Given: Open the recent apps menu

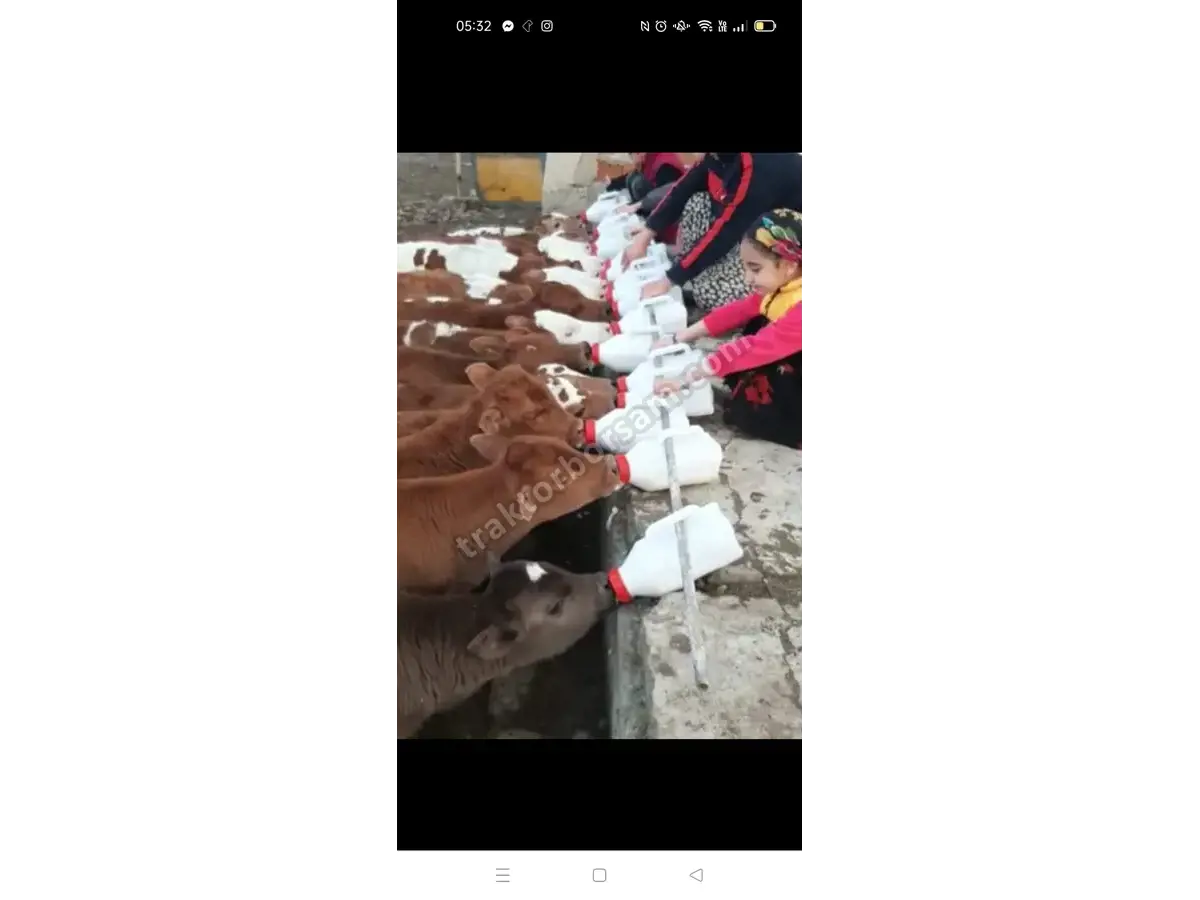Looking at the screenshot, I should [503, 875].
